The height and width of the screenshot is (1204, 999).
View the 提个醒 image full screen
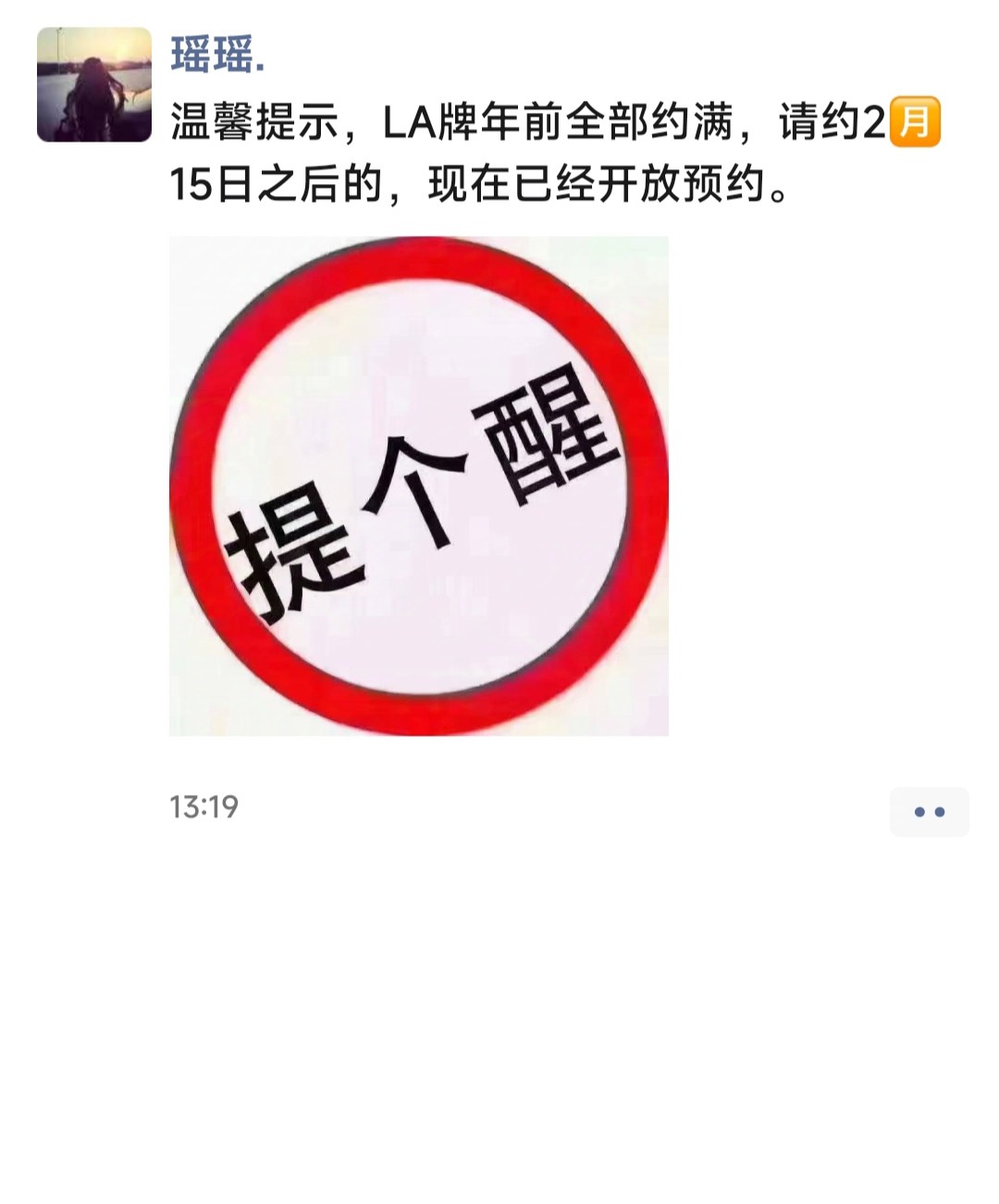click(418, 486)
